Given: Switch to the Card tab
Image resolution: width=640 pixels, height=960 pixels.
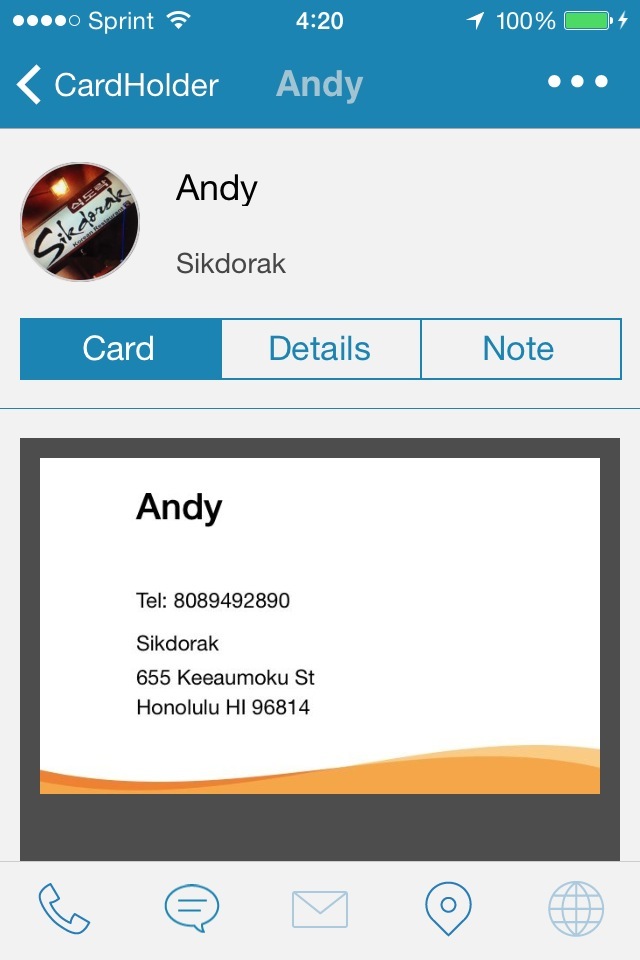Looking at the screenshot, I should click(120, 349).
